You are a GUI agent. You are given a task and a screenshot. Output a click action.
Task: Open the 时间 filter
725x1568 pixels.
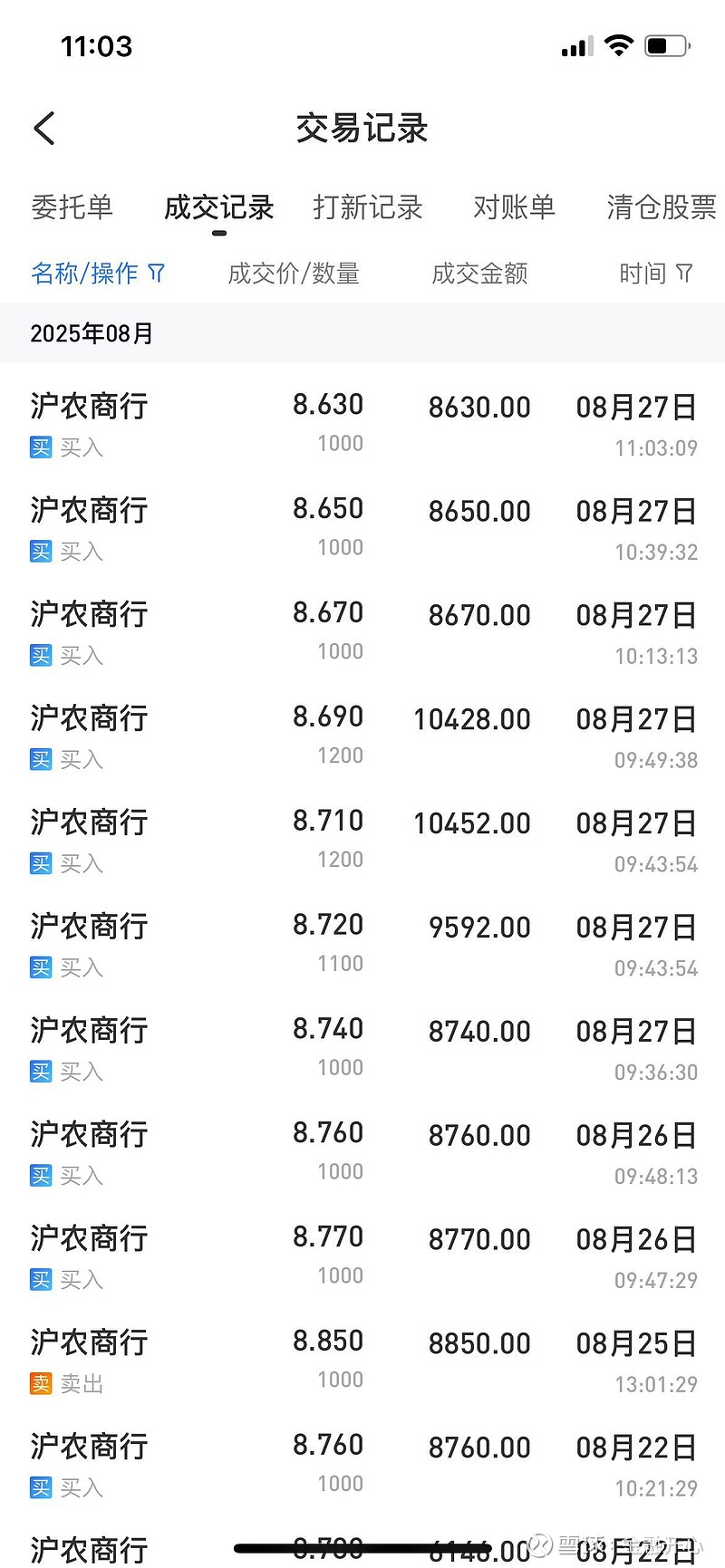(656, 273)
